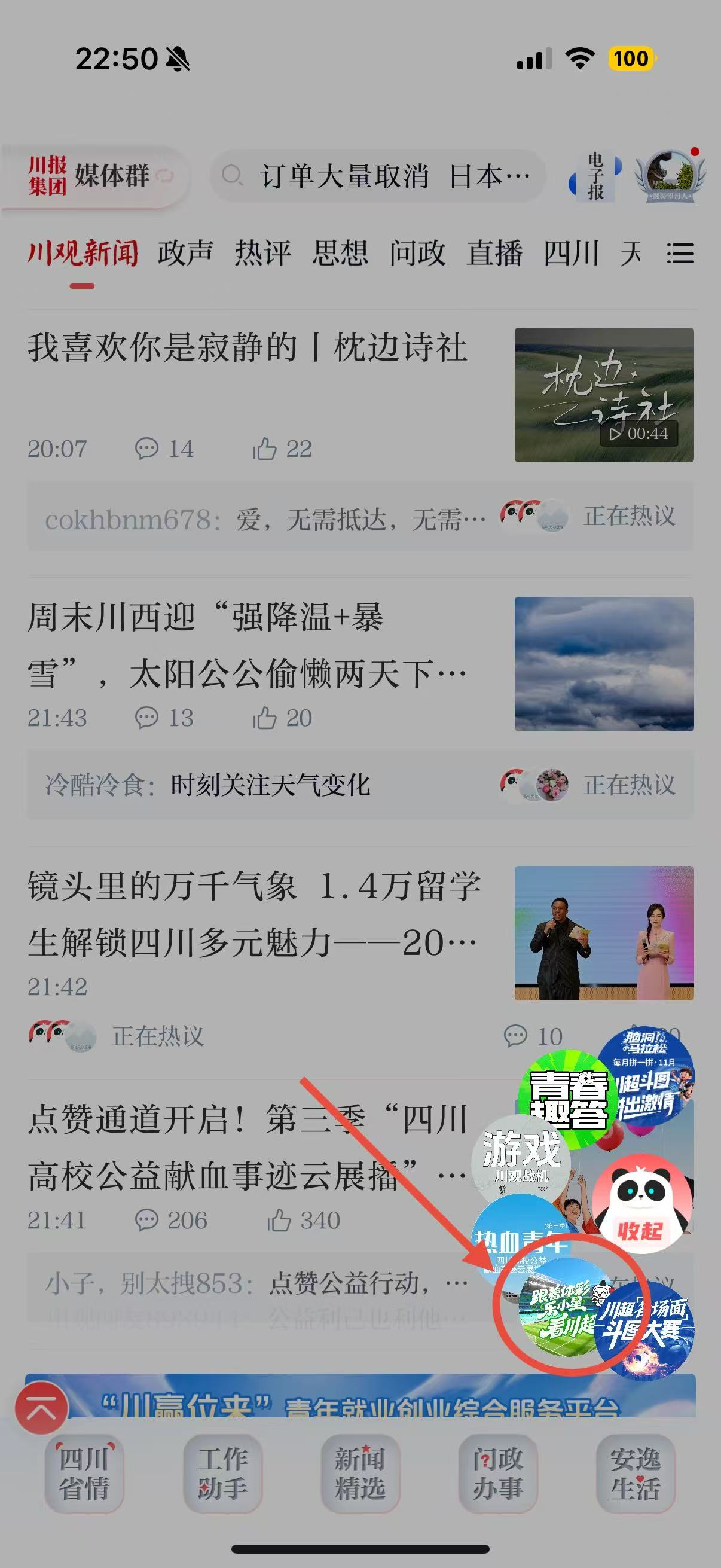Switch to the 热评 tab
Viewport: 721px width, 1568px height.
[x=263, y=253]
